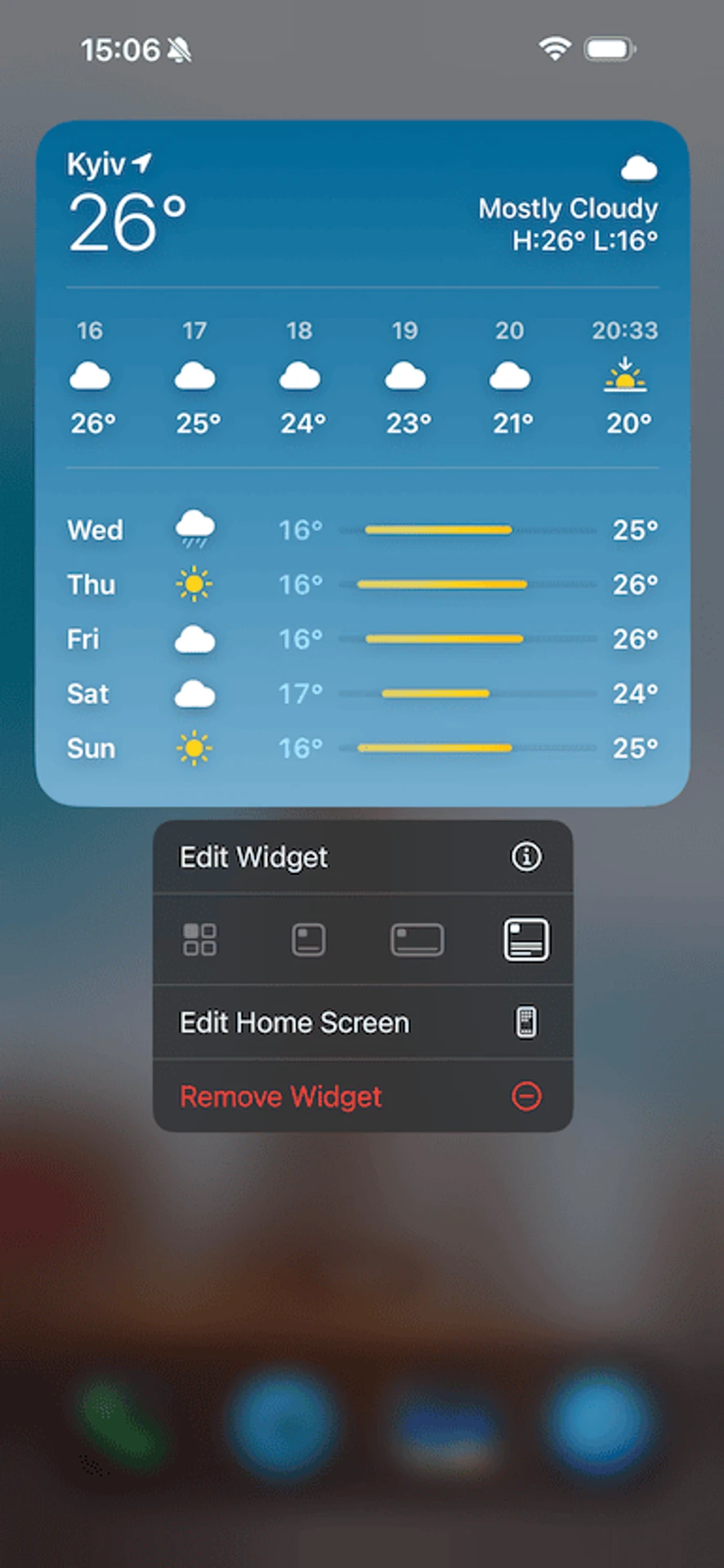The image size is (724, 1568).
Task: Select the small widget size icon
Action: coord(308,940)
